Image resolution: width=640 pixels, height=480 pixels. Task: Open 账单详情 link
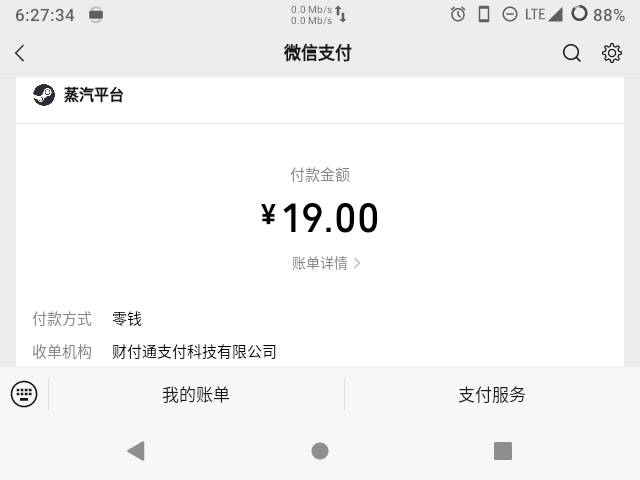tap(326, 263)
